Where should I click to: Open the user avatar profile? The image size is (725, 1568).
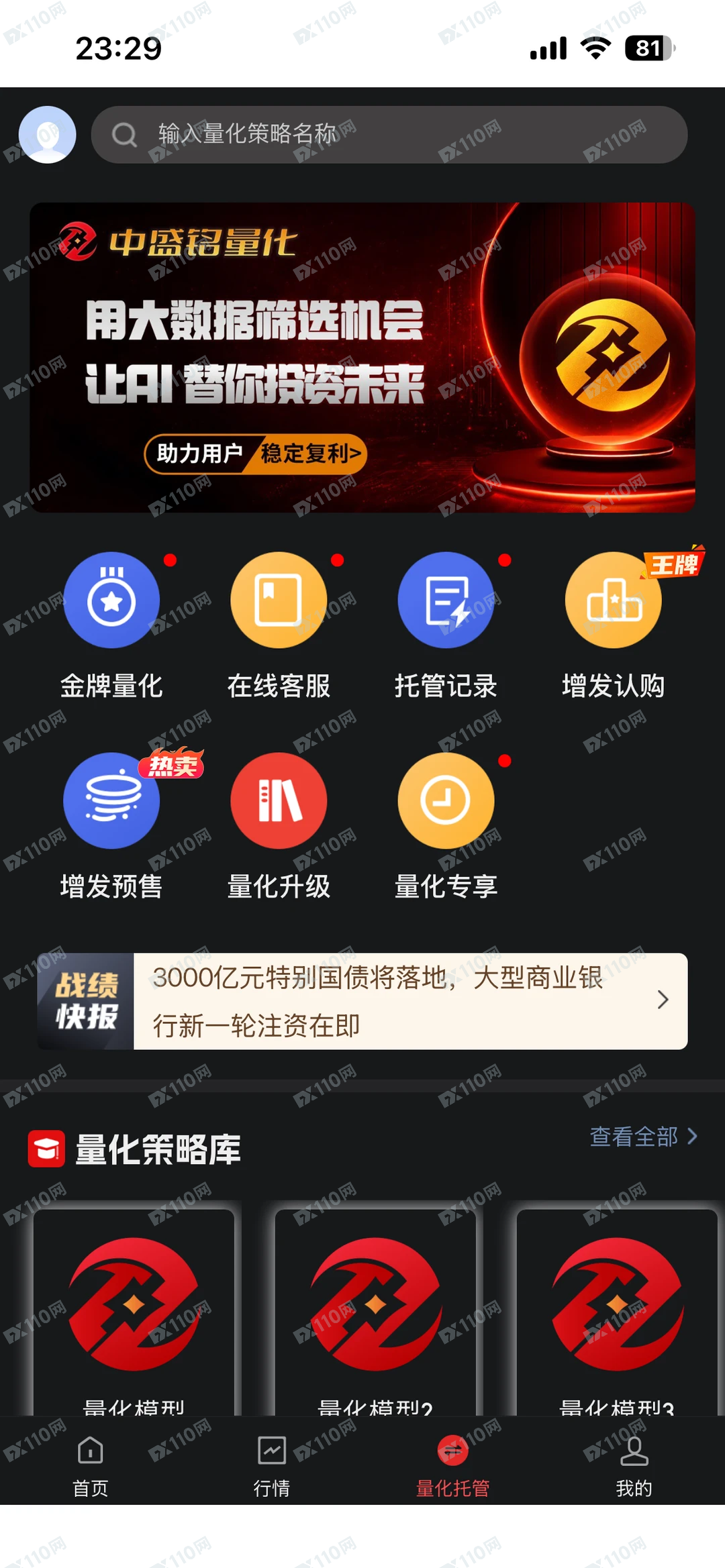coord(47,134)
